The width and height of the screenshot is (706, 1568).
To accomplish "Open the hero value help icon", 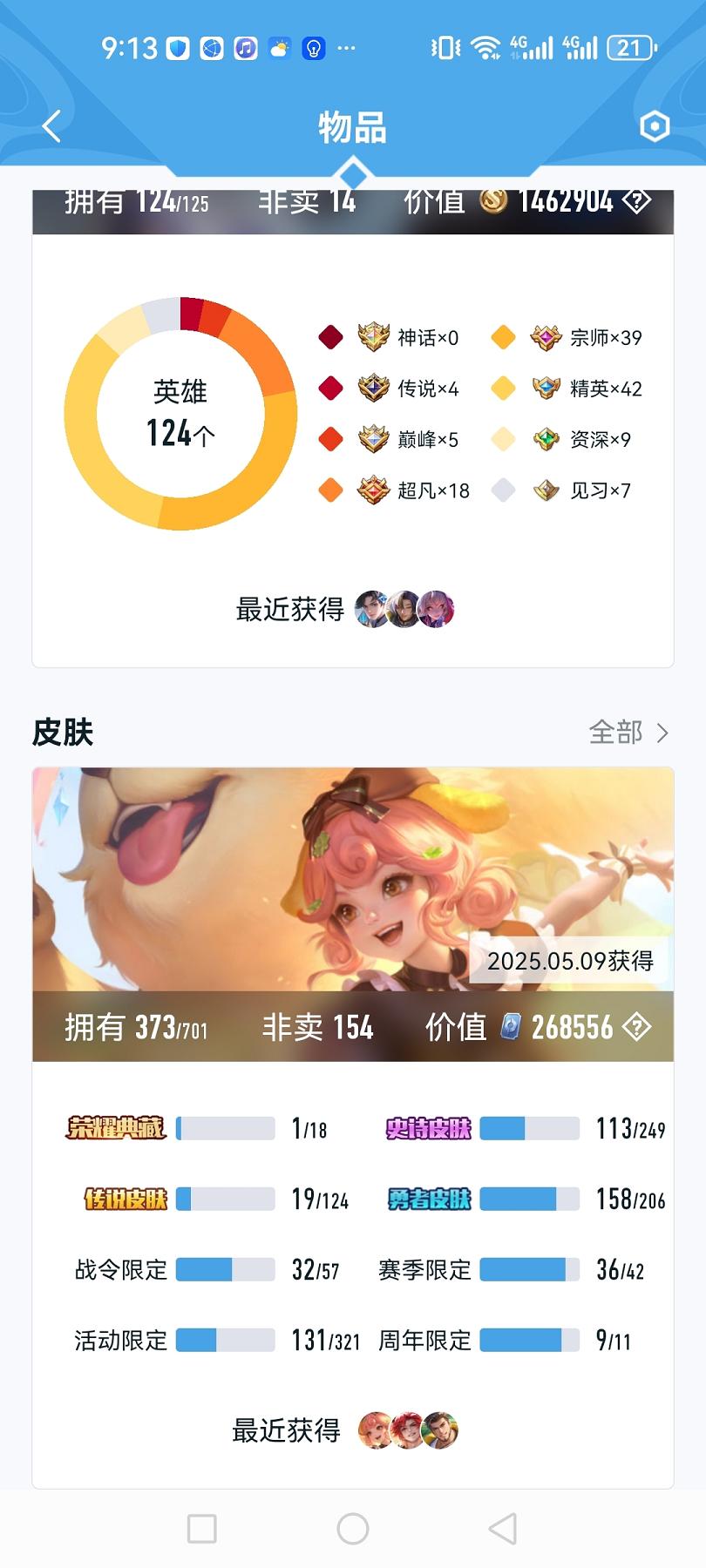I will pyautogui.click(x=637, y=202).
